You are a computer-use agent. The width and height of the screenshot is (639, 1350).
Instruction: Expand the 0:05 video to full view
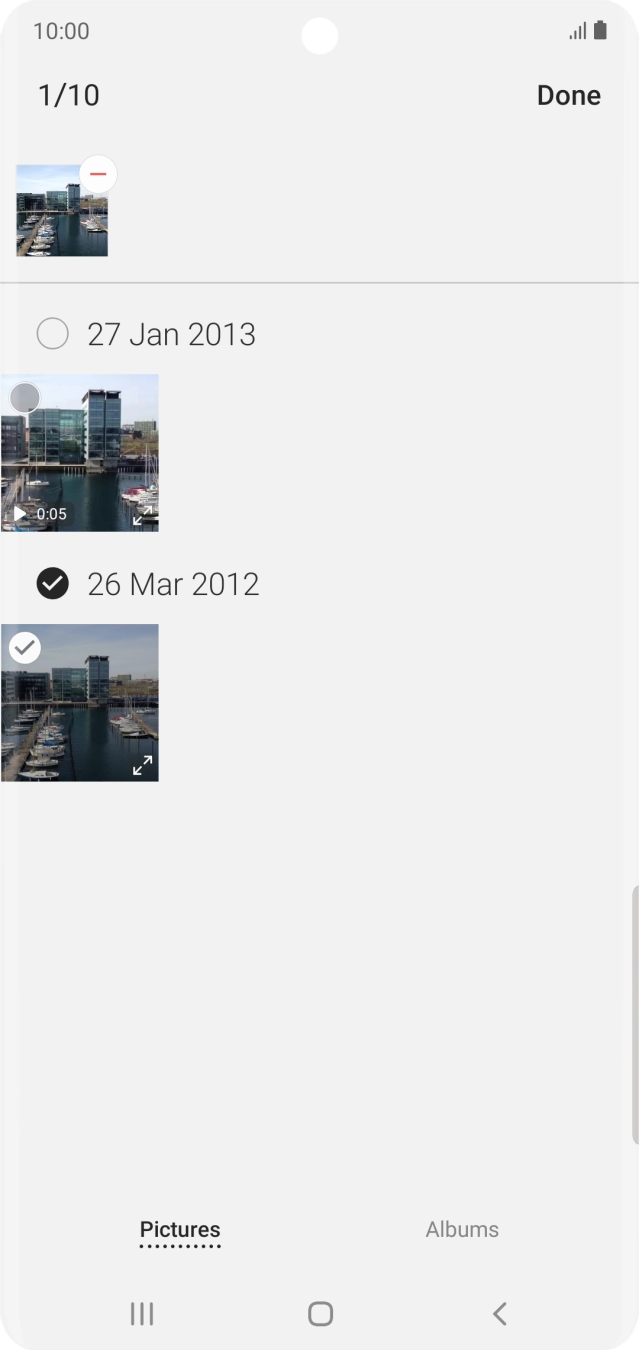pos(143,516)
